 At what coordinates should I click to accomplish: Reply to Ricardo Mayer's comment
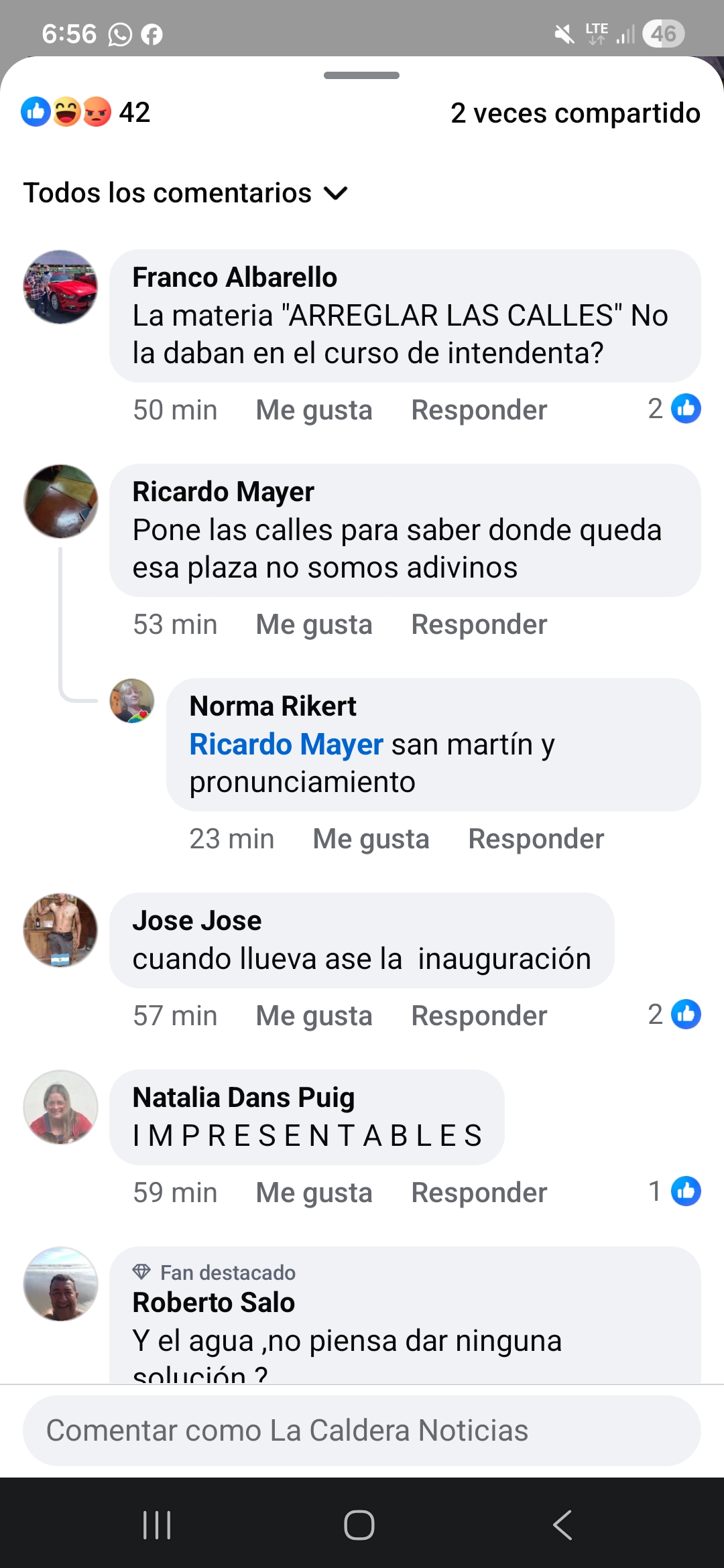tap(479, 625)
